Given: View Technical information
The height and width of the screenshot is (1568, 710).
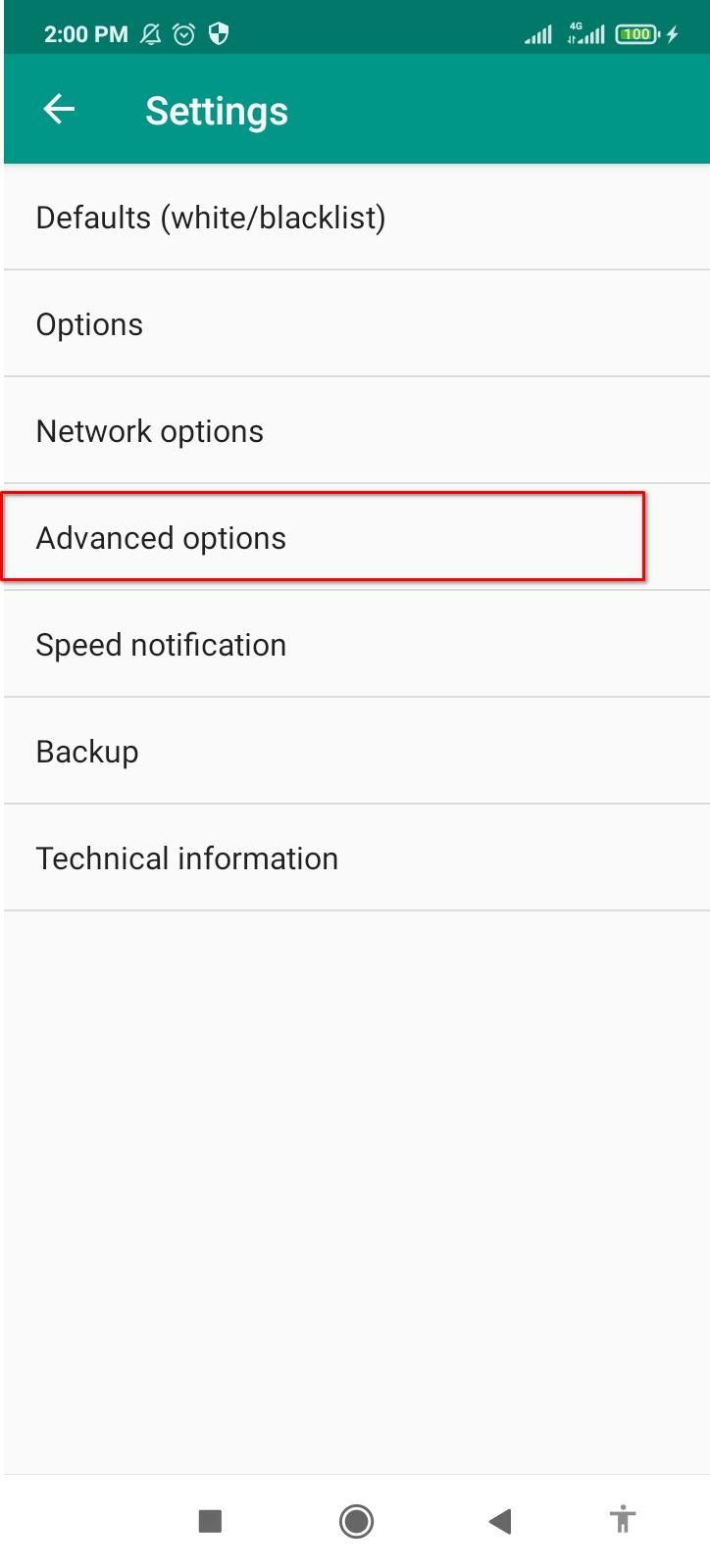Looking at the screenshot, I should click(x=186, y=857).
